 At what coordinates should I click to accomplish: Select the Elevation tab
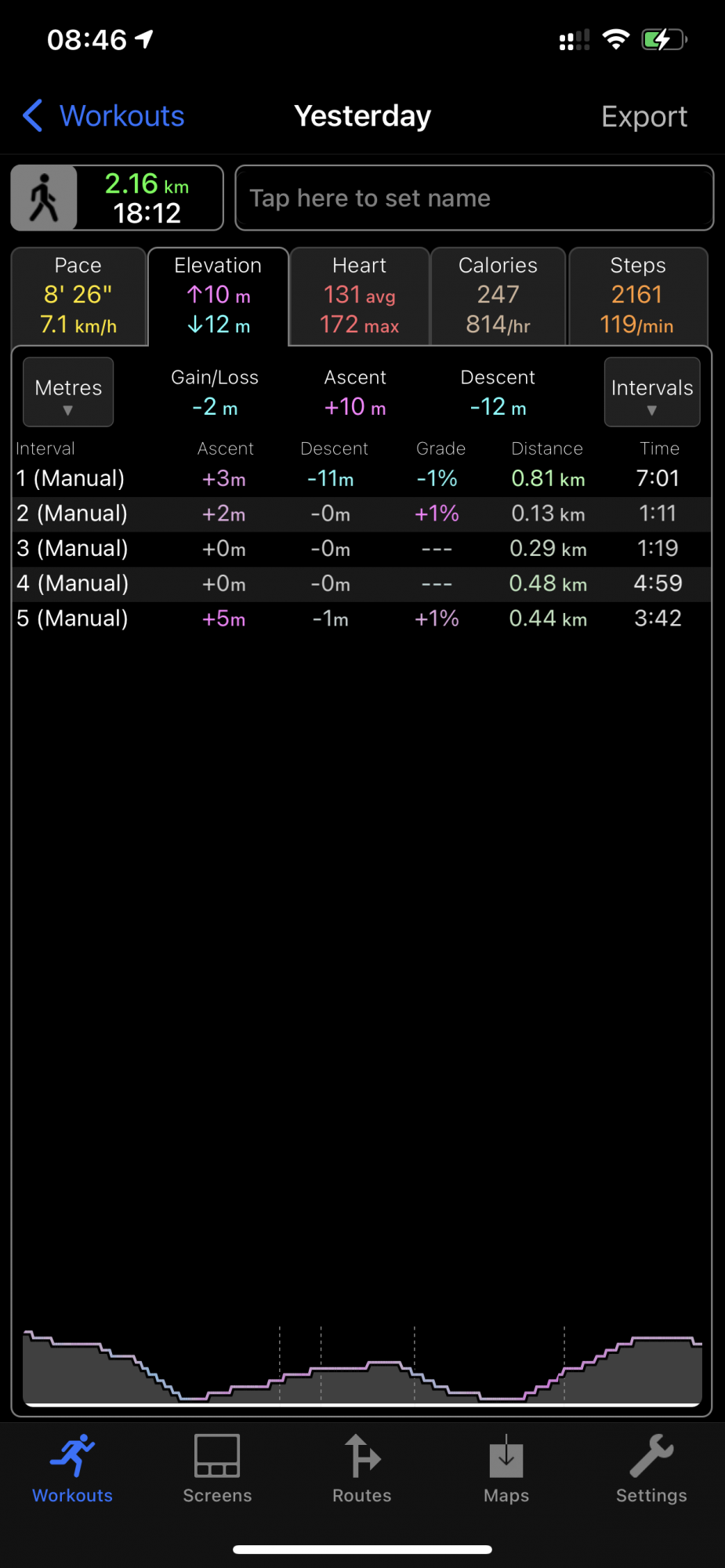tap(218, 296)
